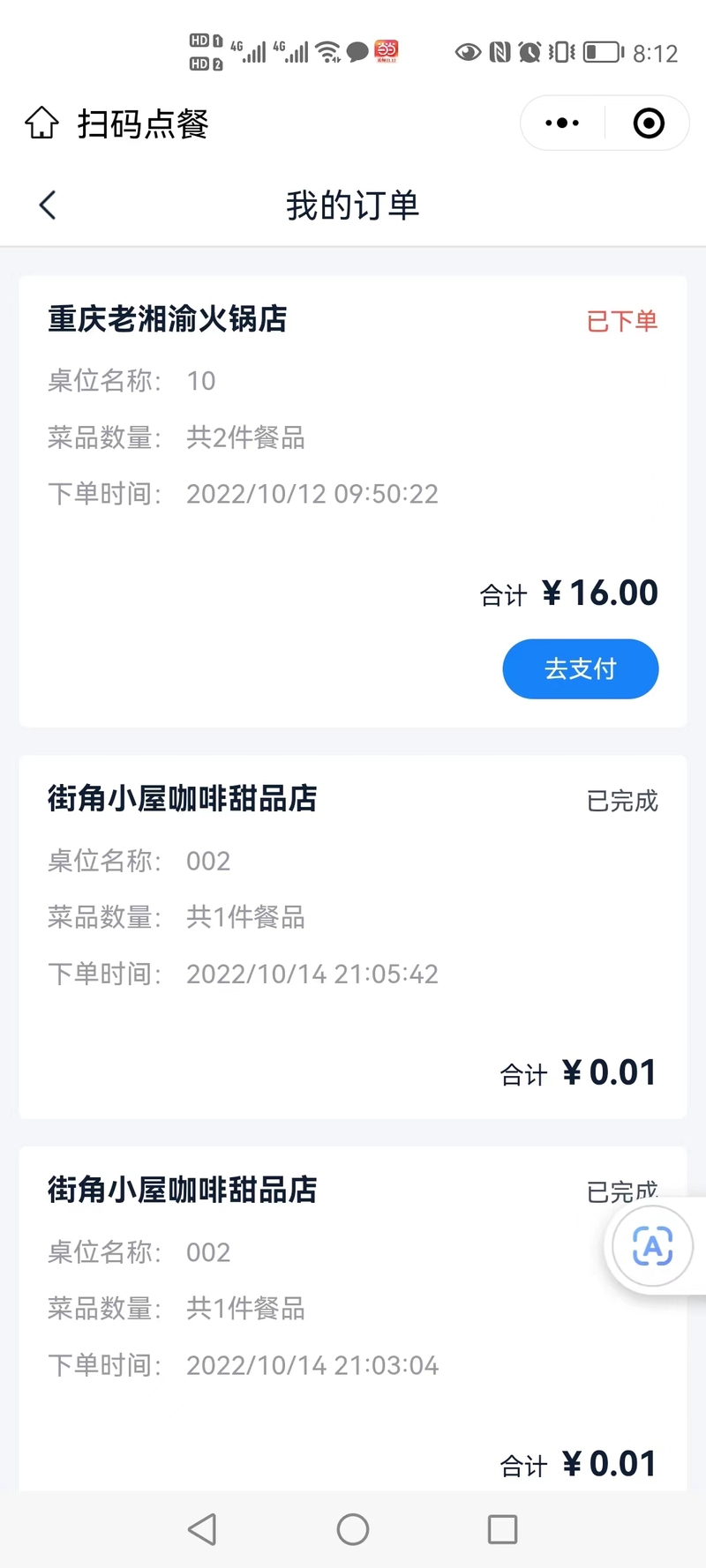Tap 去支付 to pay the ¥16.00 order
The width and height of the screenshot is (706, 1568).
click(581, 669)
